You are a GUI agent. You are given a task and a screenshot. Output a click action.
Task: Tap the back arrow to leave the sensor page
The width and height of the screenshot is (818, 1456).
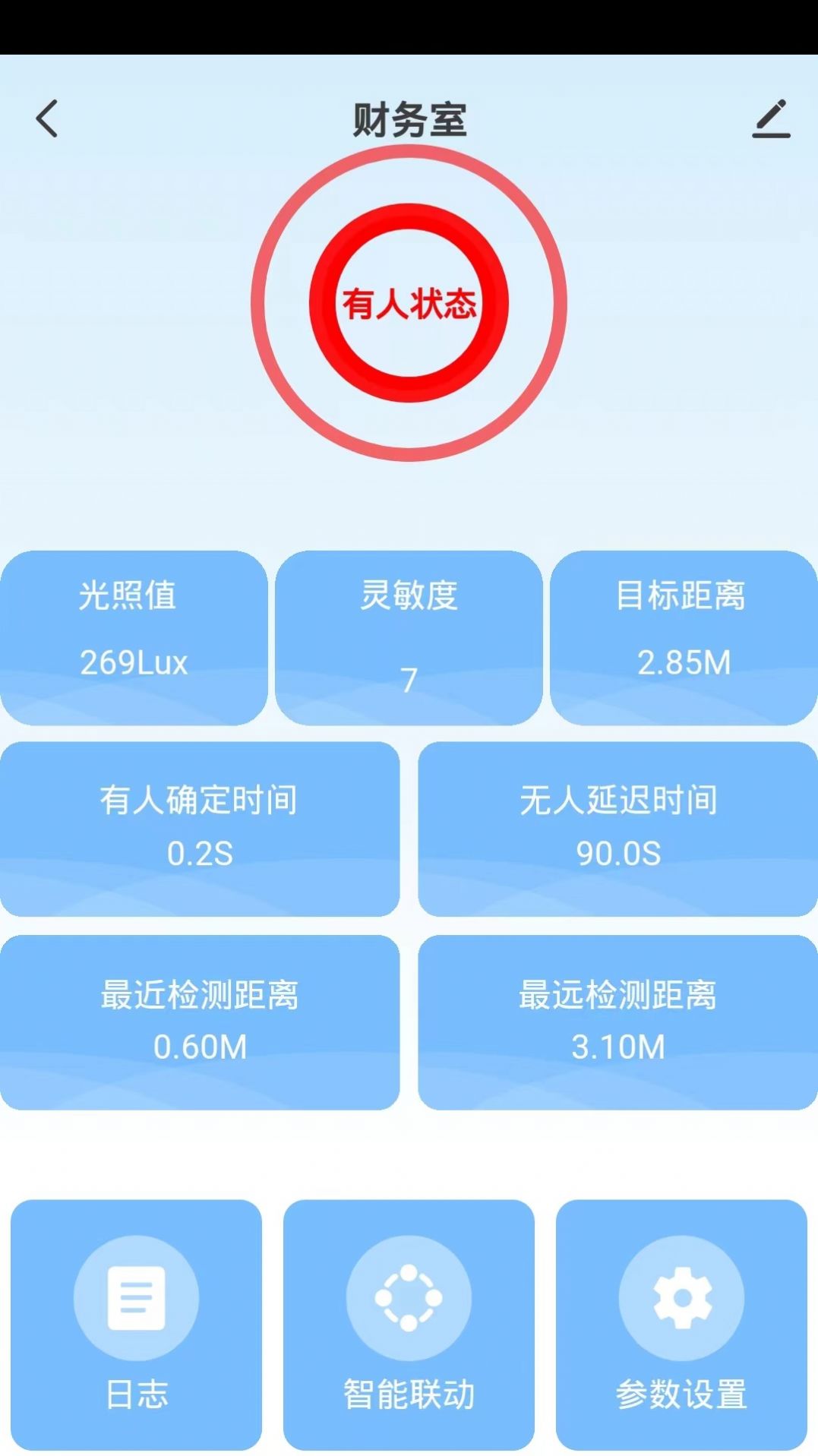tap(47, 118)
